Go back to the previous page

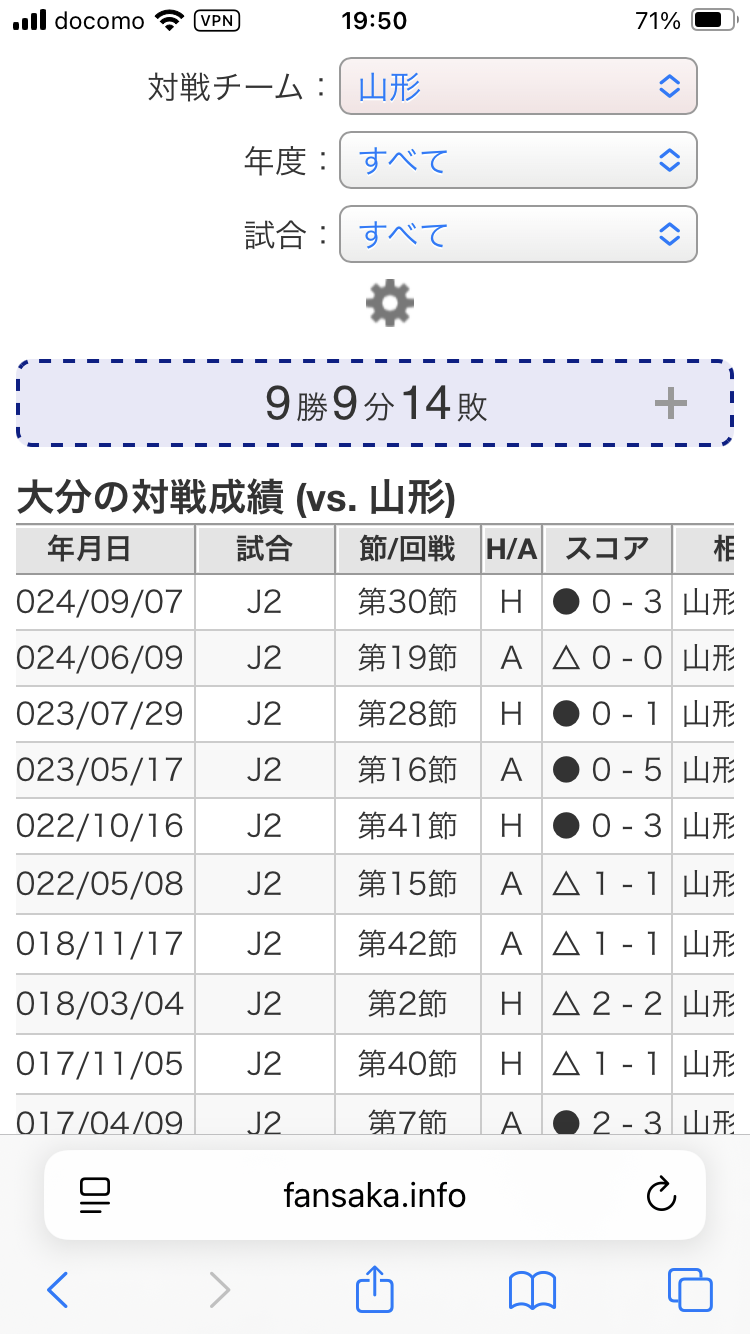click(58, 1290)
